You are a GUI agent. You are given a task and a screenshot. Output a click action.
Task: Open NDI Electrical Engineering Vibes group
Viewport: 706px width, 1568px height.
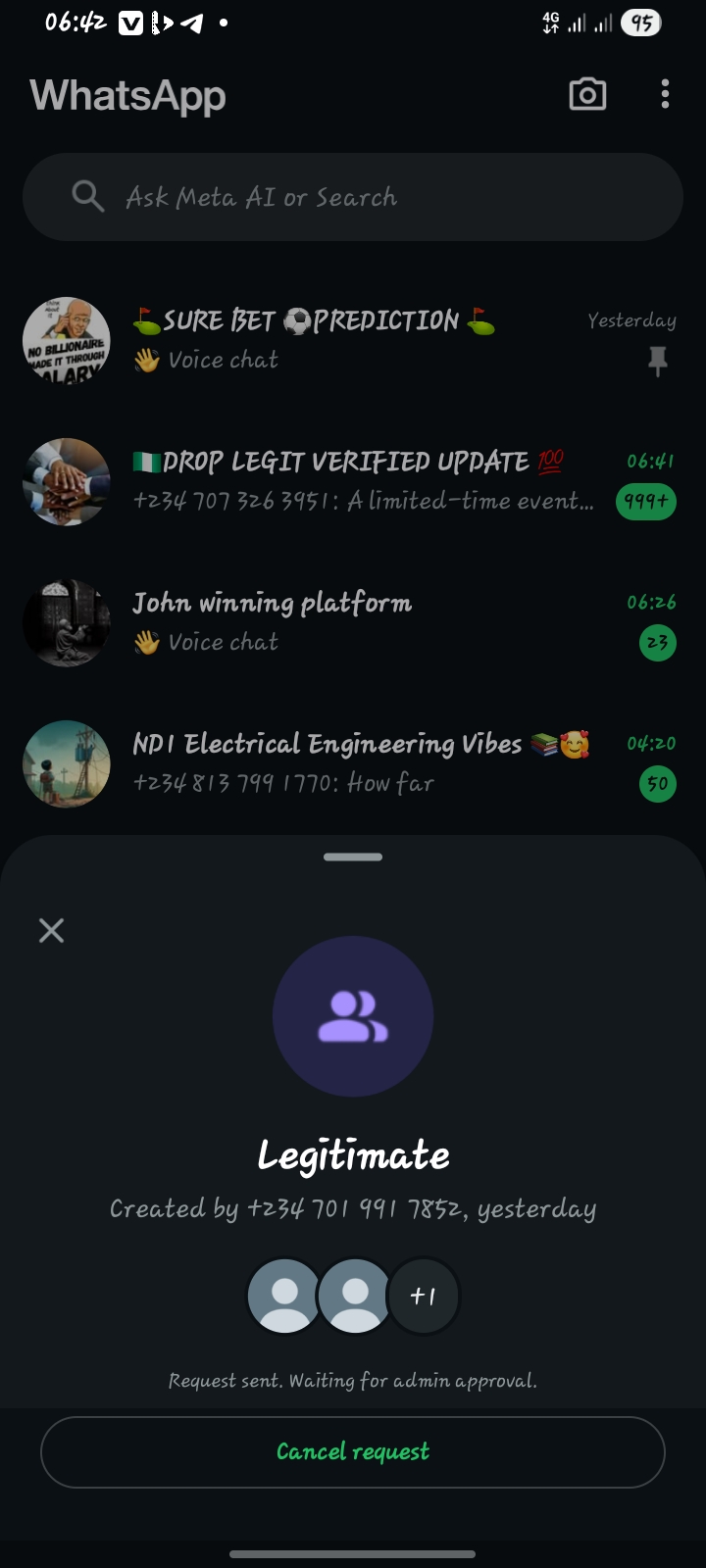click(353, 763)
